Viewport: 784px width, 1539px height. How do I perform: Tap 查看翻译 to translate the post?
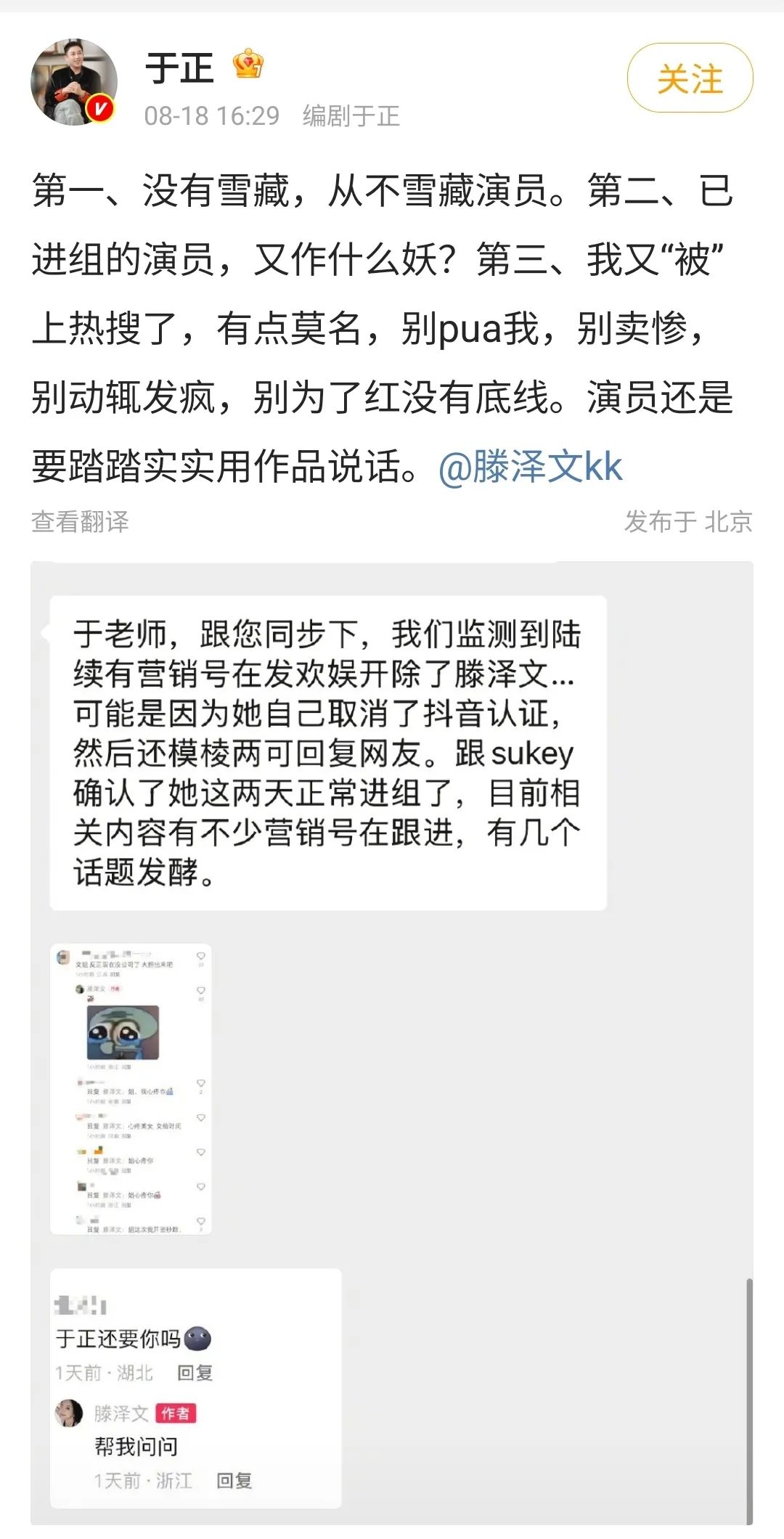(80, 521)
